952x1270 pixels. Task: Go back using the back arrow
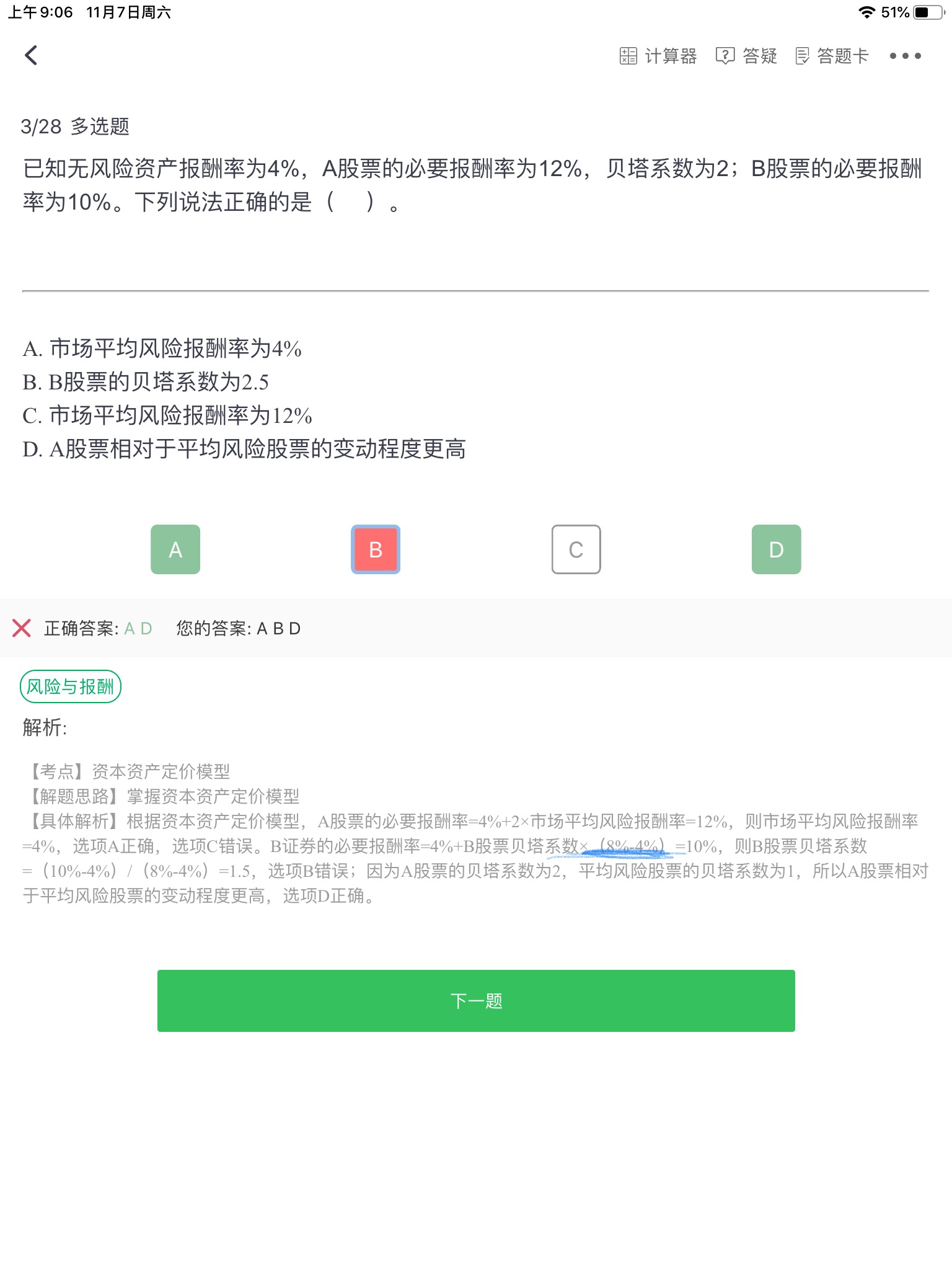[x=31, y=55]
